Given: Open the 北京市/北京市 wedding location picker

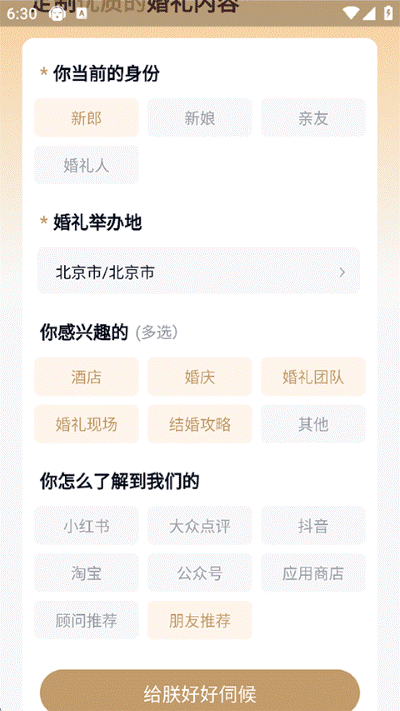Looking at the screenshot, I should (x=199, y=271).
